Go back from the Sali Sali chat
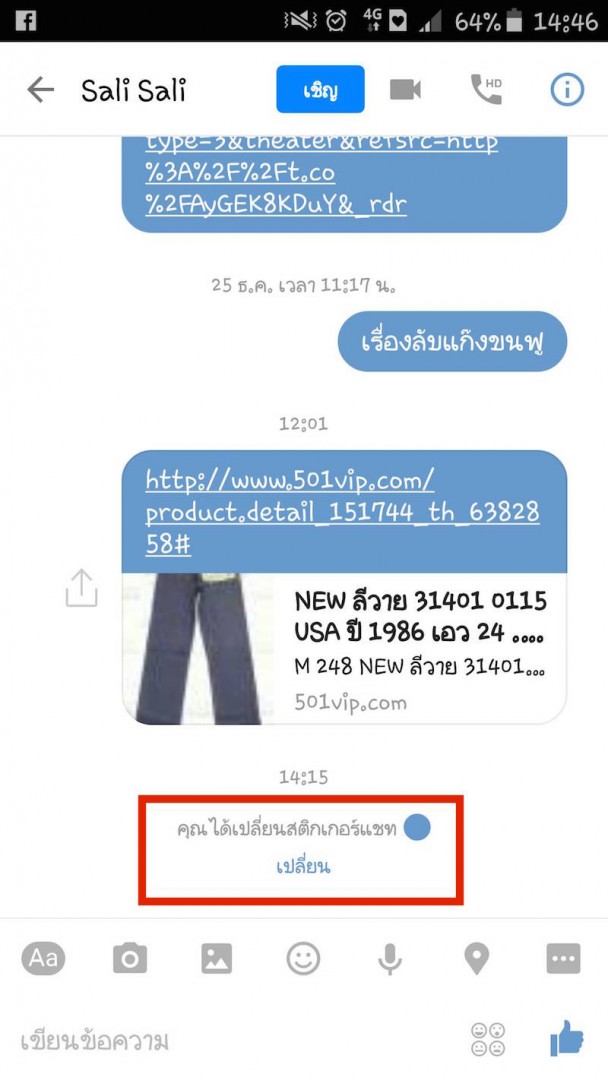This screenshot has width=608, height=1080. click(40, 90)
